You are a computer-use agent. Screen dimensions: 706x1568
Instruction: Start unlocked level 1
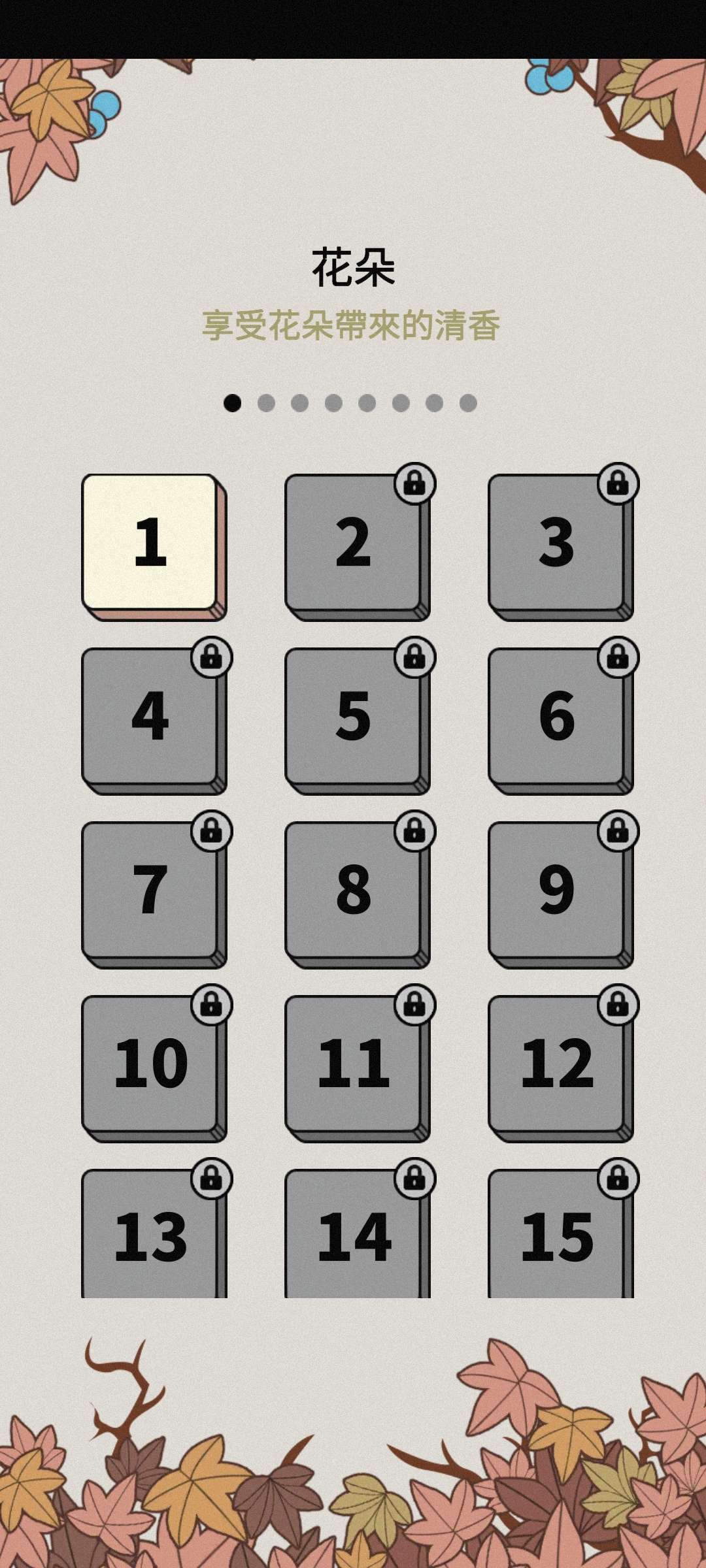click(x=150, y=542)
